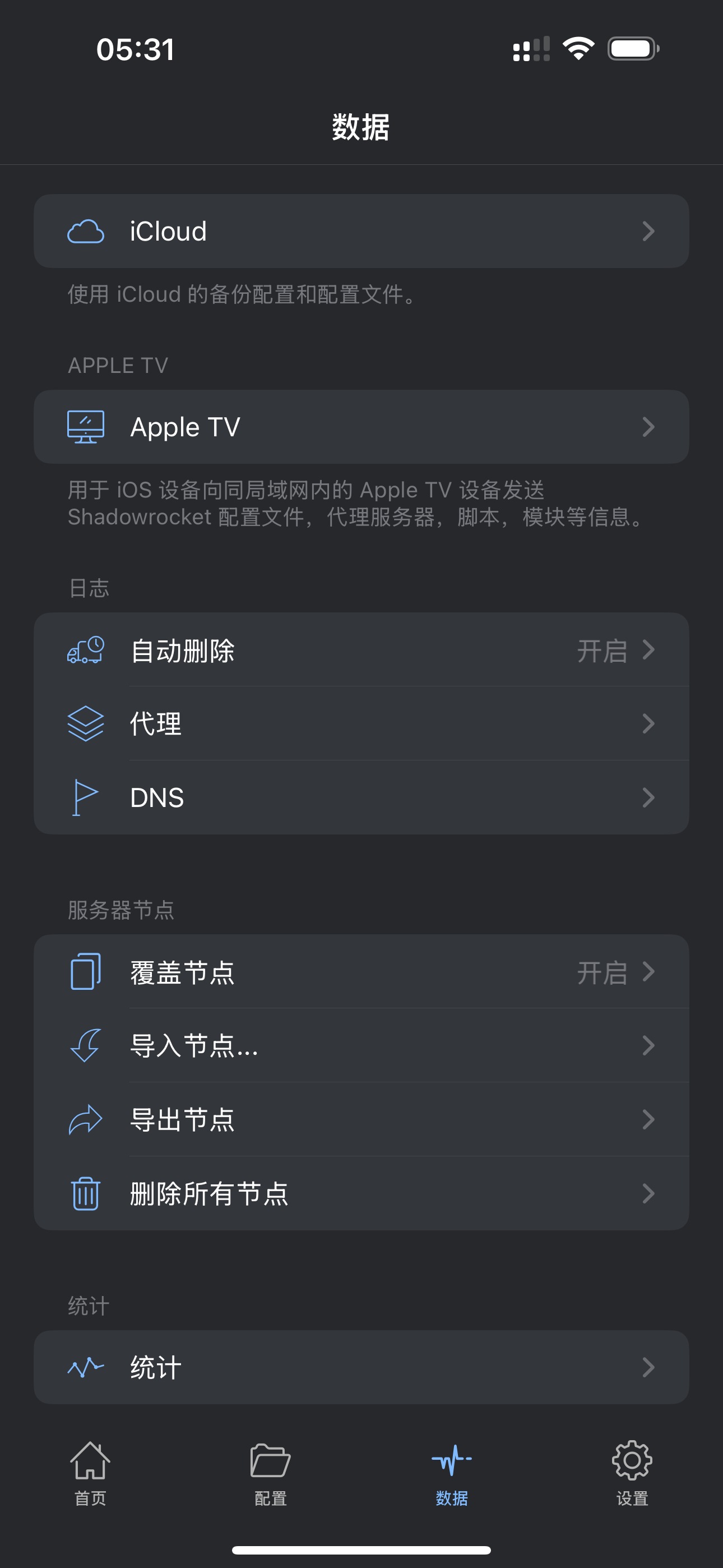
Task: Open 覆盖节点 setting
Action: click(361, 971)
